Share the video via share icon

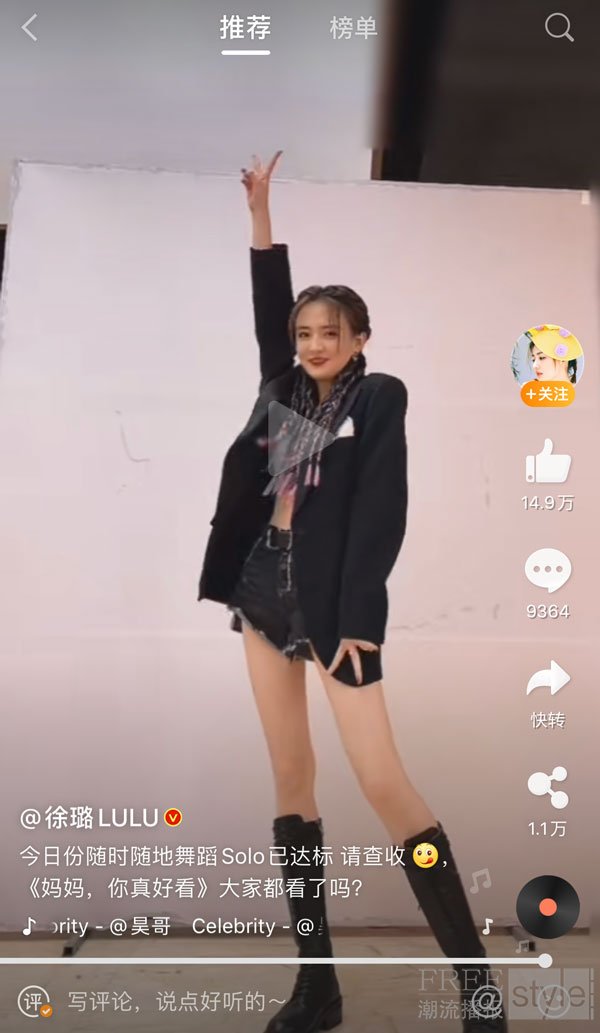pyautogui.click(x=548, y=788)
